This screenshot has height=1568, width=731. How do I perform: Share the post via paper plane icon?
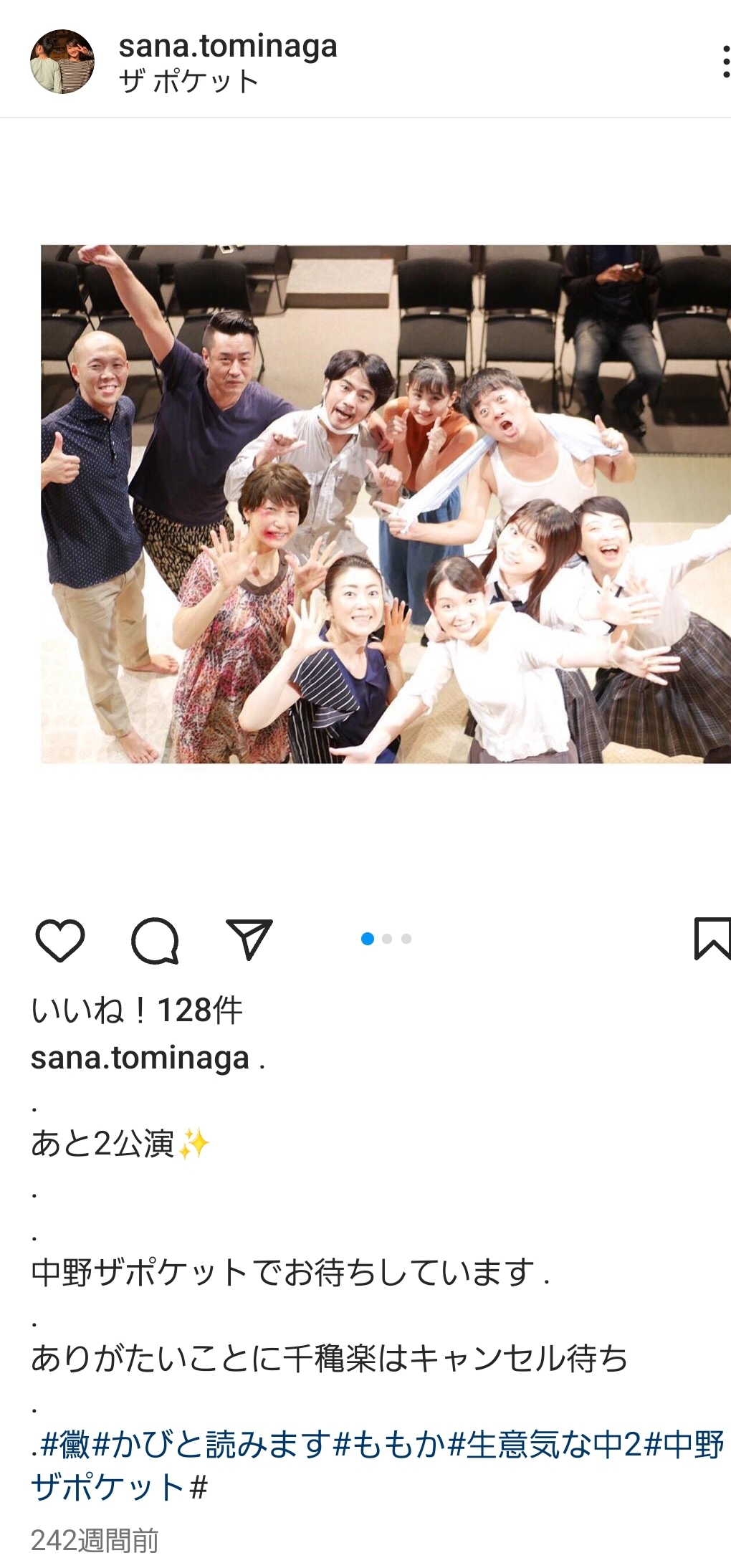(x=249, y=938)
